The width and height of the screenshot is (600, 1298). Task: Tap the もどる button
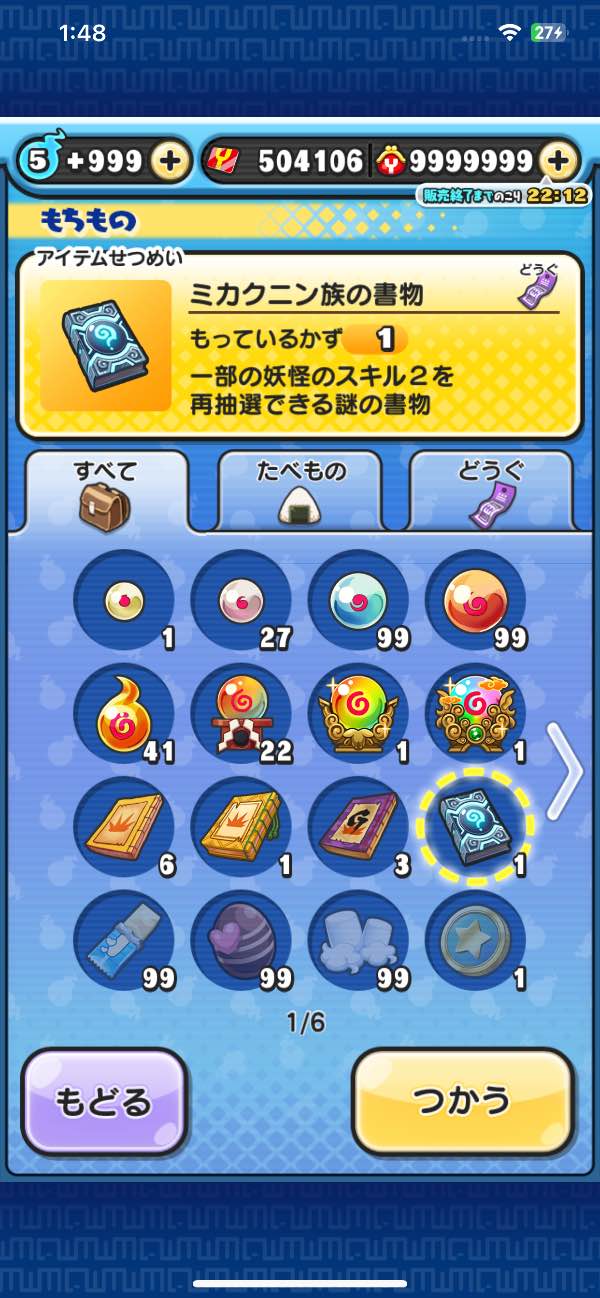(x=105, y=1101)
